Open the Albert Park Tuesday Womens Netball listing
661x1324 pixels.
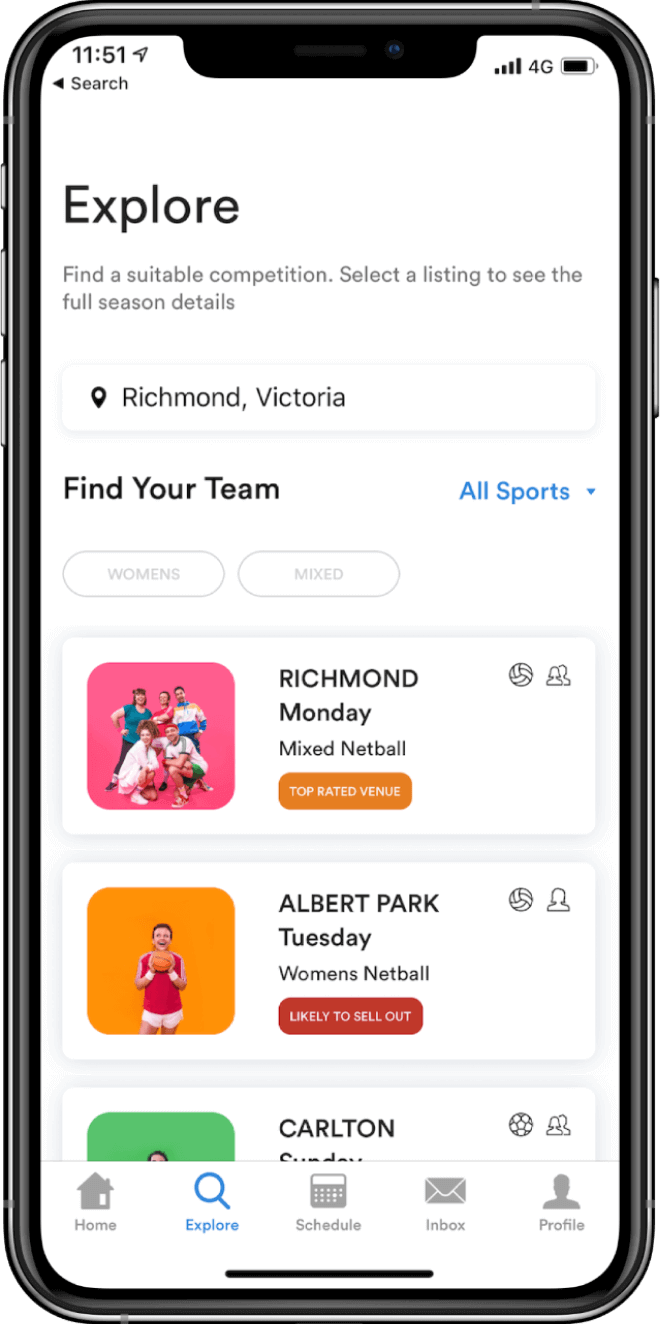(328, 961)
